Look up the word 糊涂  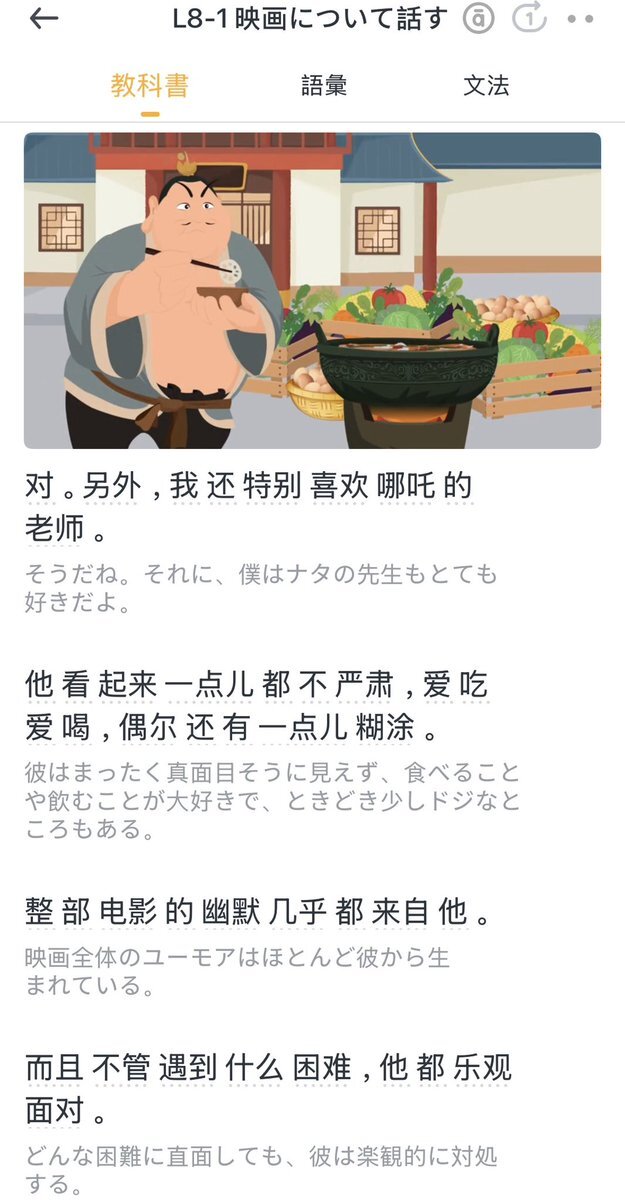pyautogui.click(x=385, y=728)
